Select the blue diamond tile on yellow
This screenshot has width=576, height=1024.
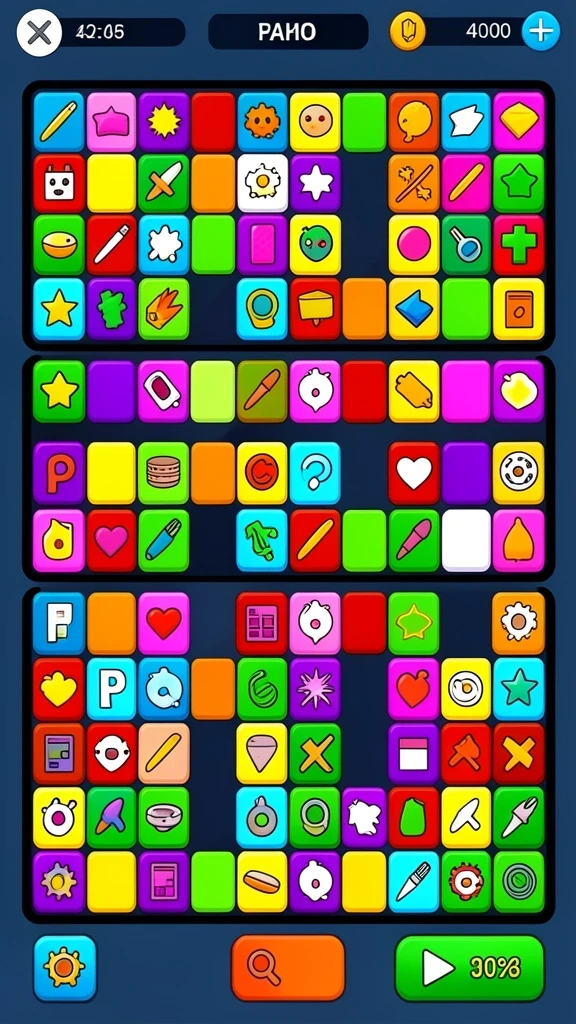click(414, 308)
